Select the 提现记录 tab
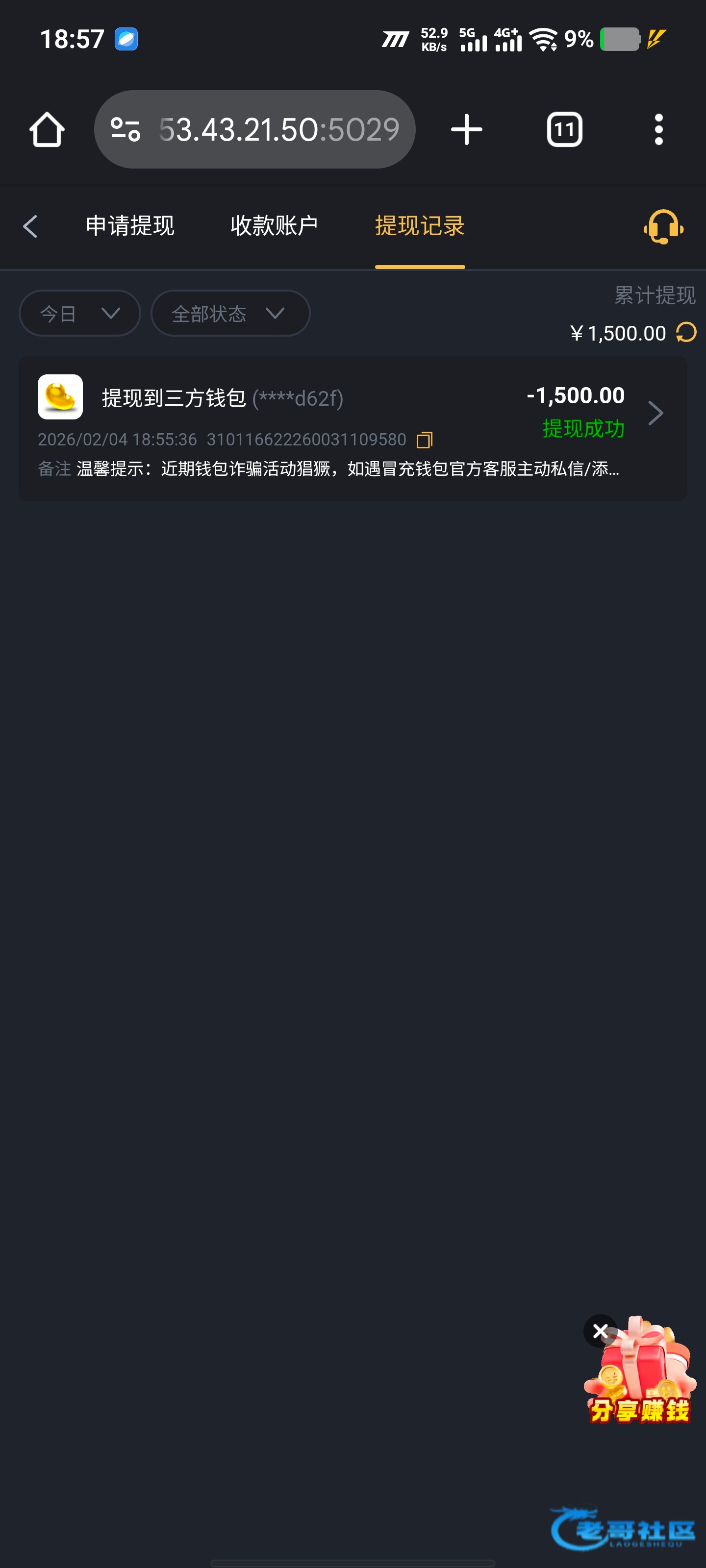 pyautogui.click(x=420, y=226)
